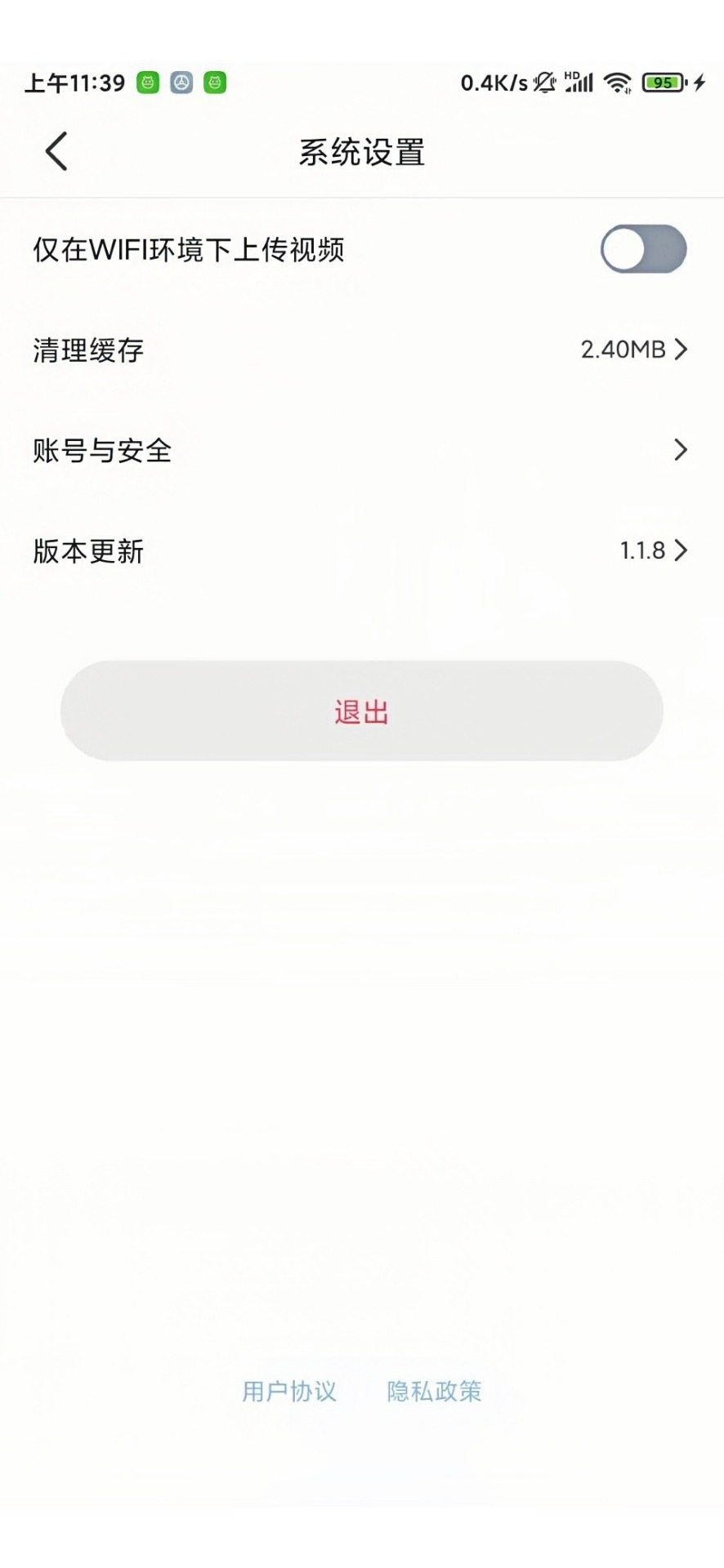Open 账号与安全 using the arrow
724x1568 pixels.
(681, 450)
